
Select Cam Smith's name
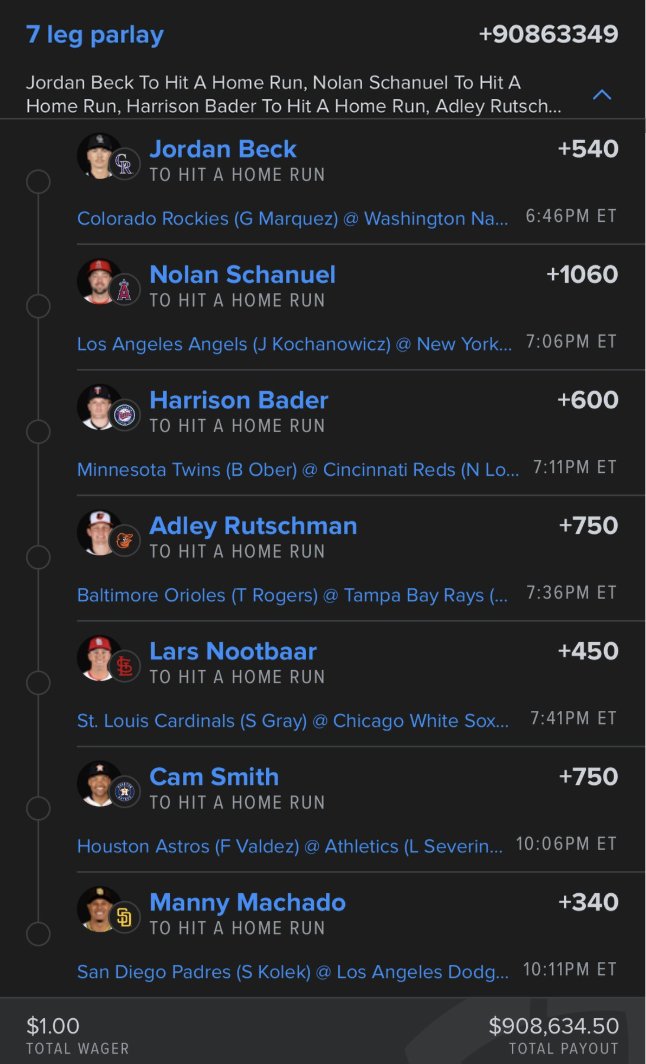tap(214, 777)
